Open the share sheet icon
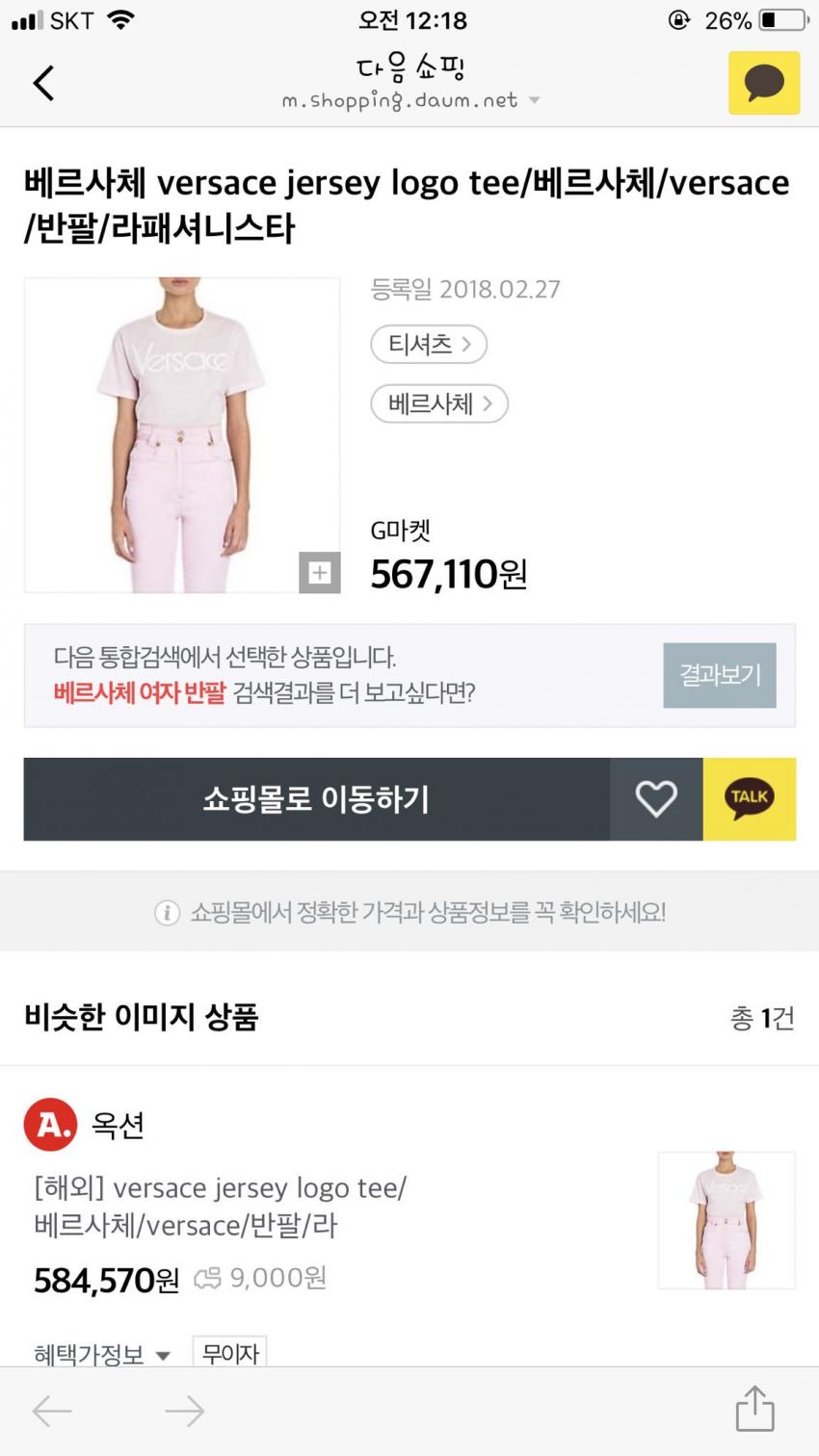This screenshot has width=819, height=1456. coord(755,1409)
